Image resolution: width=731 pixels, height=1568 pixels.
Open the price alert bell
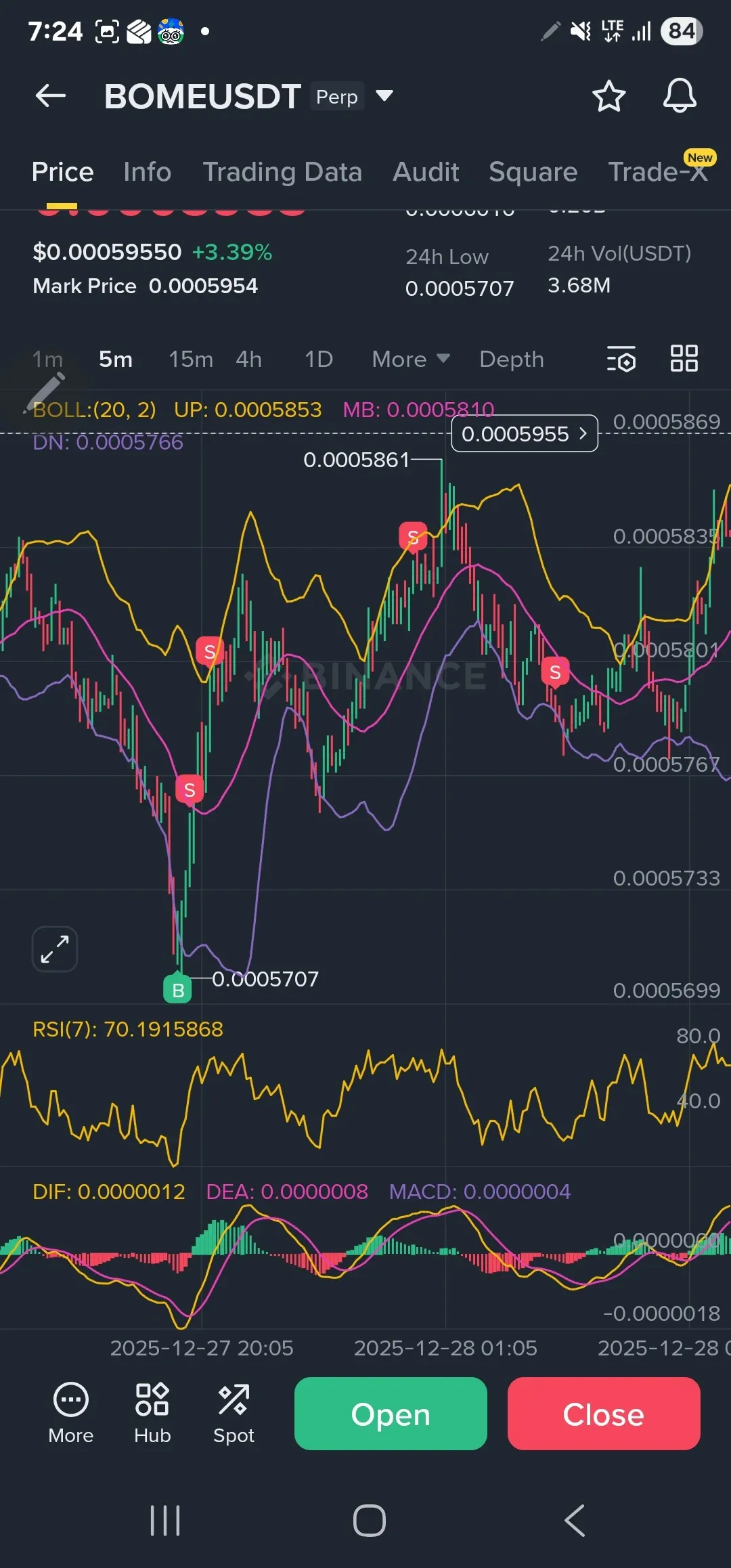click(x=679, y=96)
